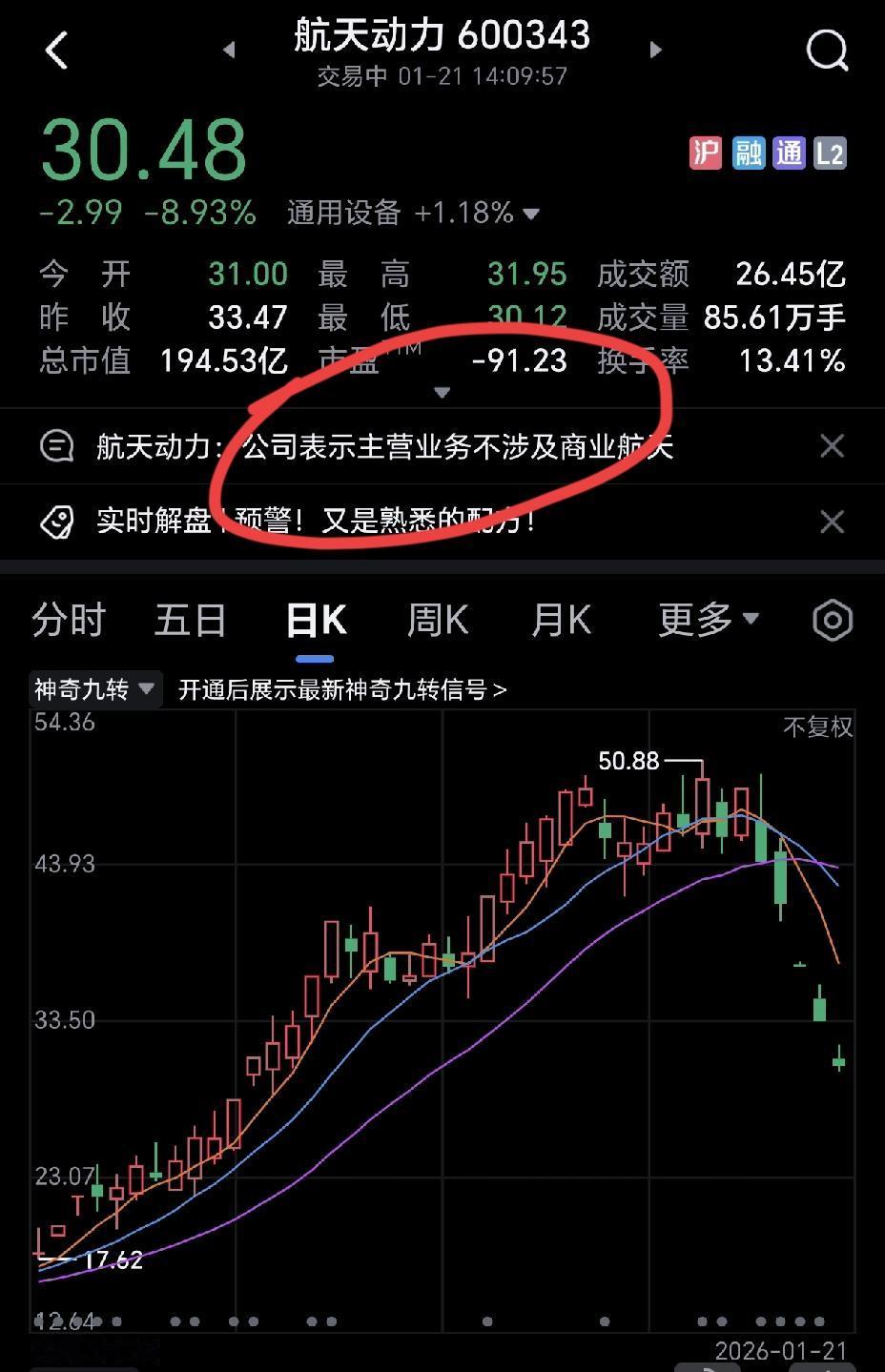The height and width of the screenshot is (1372, 885).
Task: Expand the 更多 chart options dropdown
Action: [707, 620]
